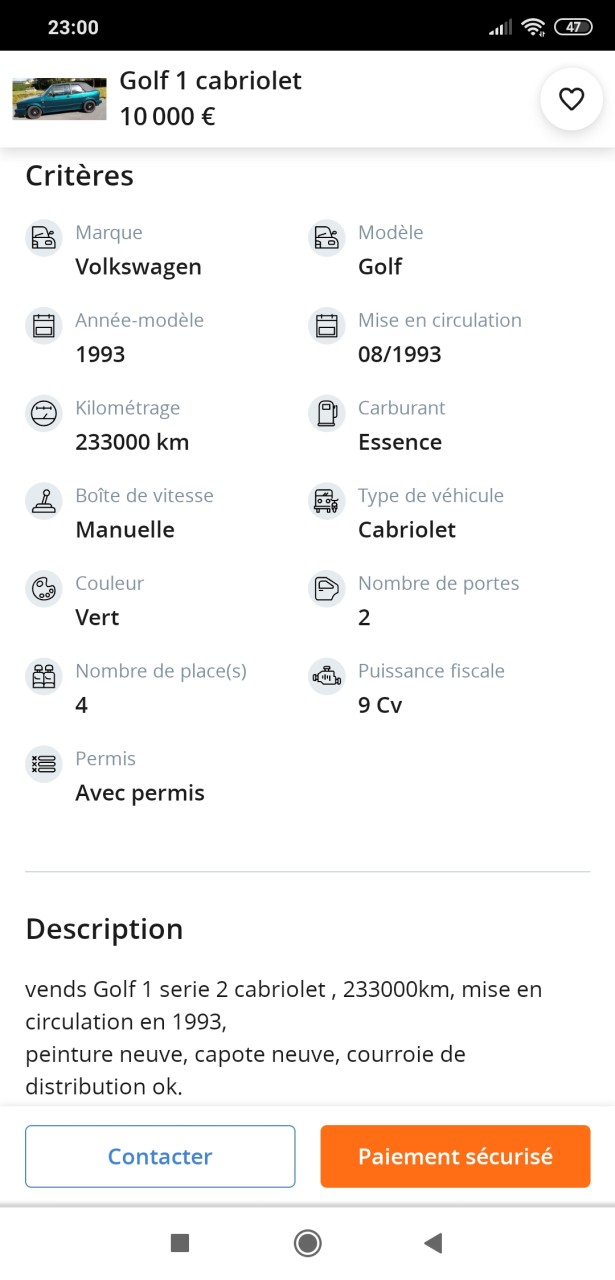
Task: Go back with the system back button
Action: (x=433, y=1243)
